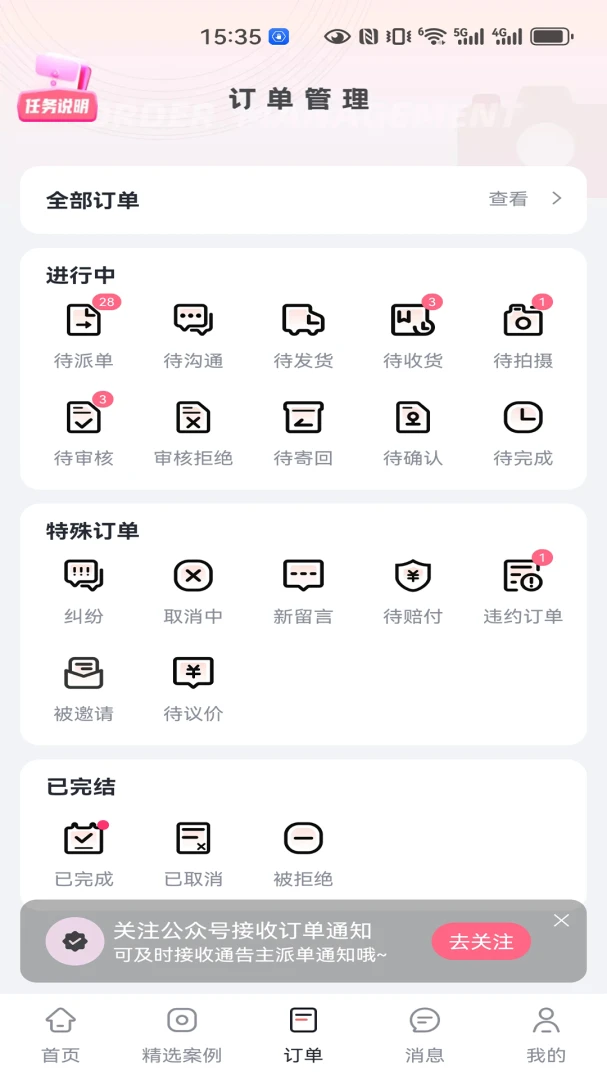Open 已完成 completed orders
This screenshot has height=1080, width=607.
click(x=84, y=853)
